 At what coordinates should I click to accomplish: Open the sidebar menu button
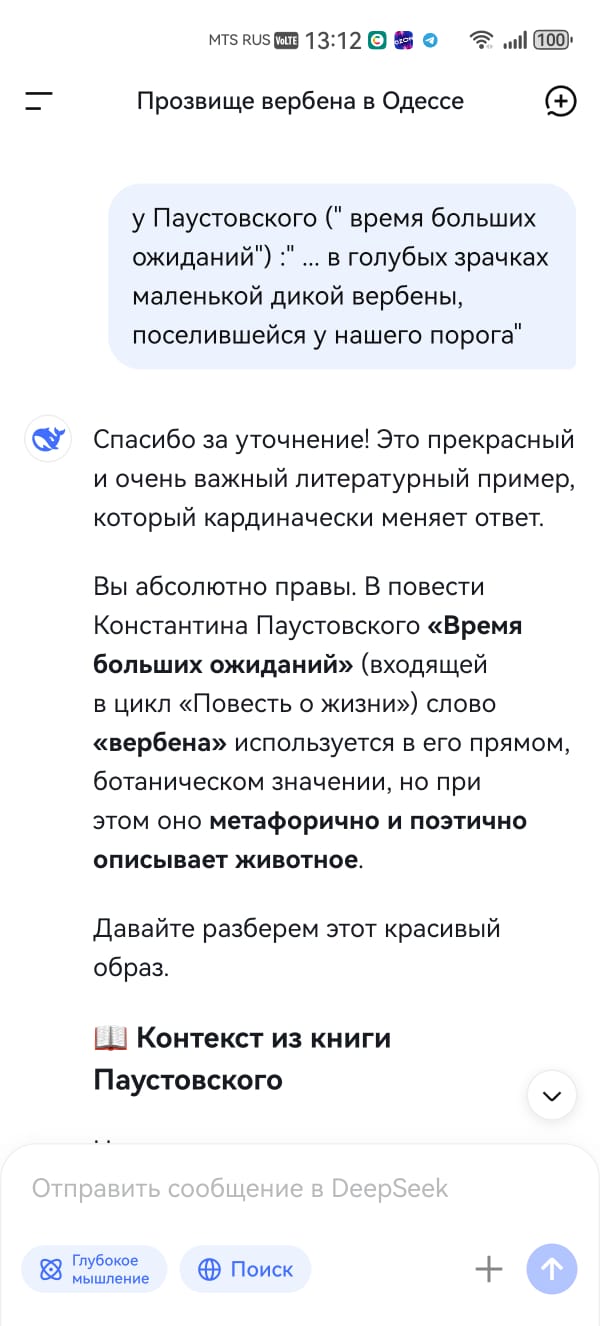[x=39, y=101]
